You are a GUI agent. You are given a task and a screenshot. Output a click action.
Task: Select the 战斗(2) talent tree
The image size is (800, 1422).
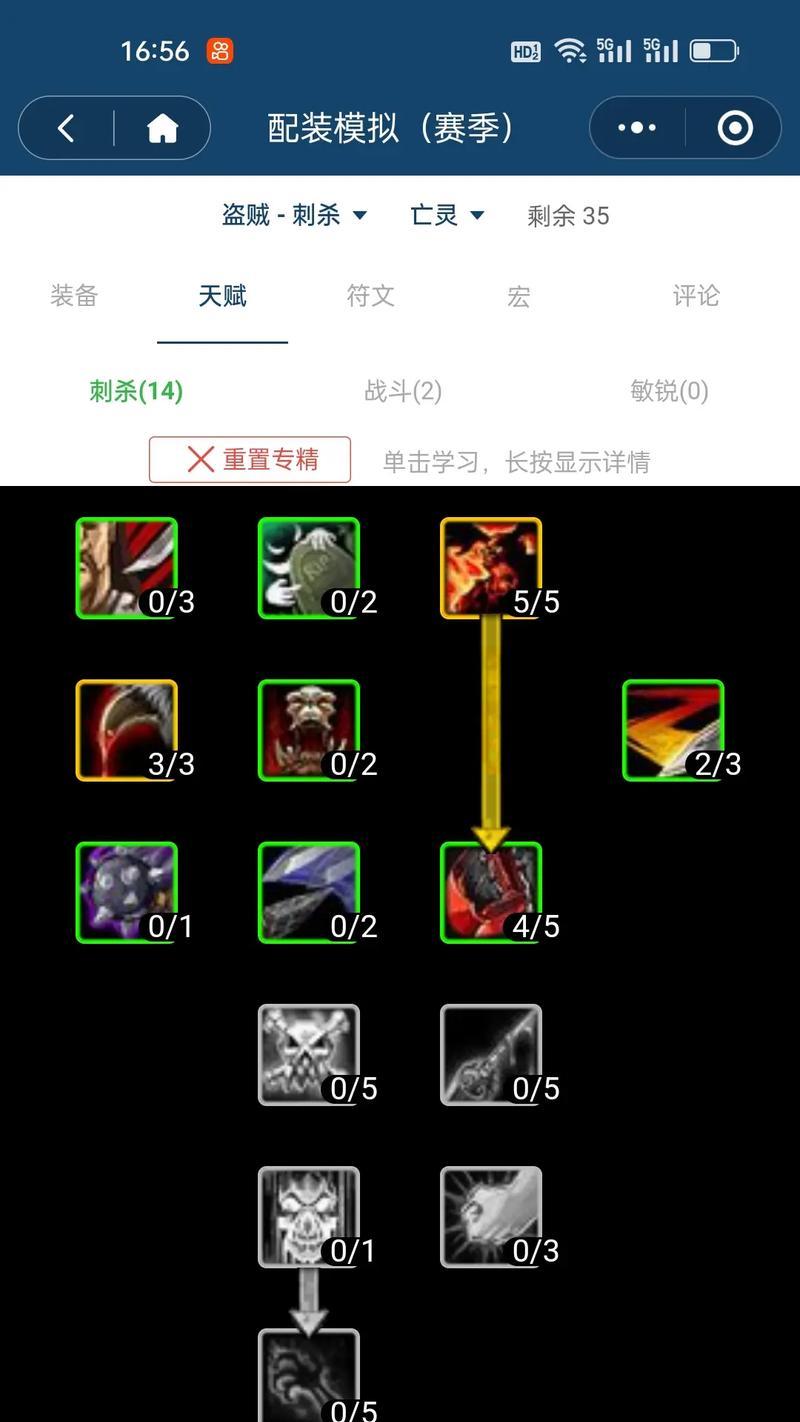(402, 391)
